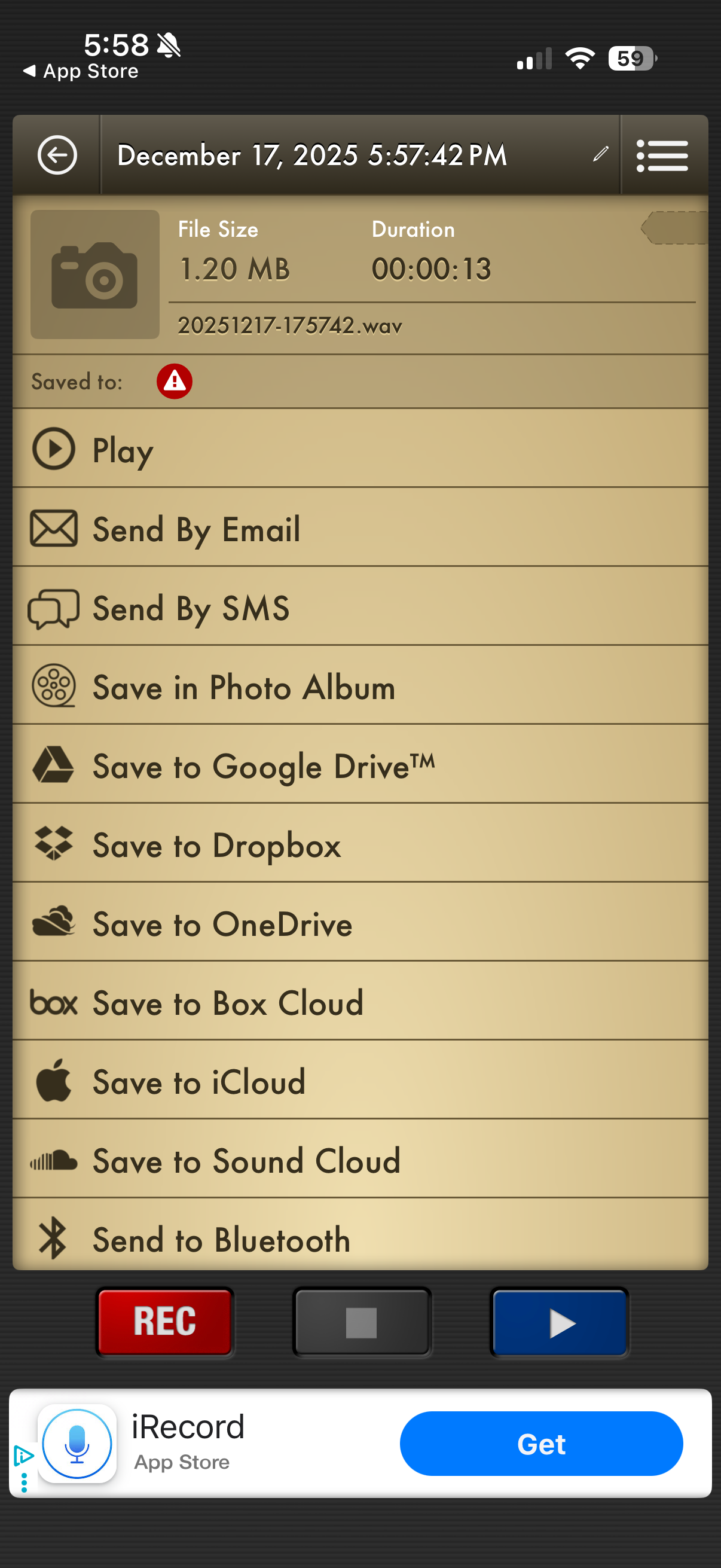This screenshot has width=721, height=1568.
Task: Open the recordings list menu icon
Action: click(x=662, y=156)
